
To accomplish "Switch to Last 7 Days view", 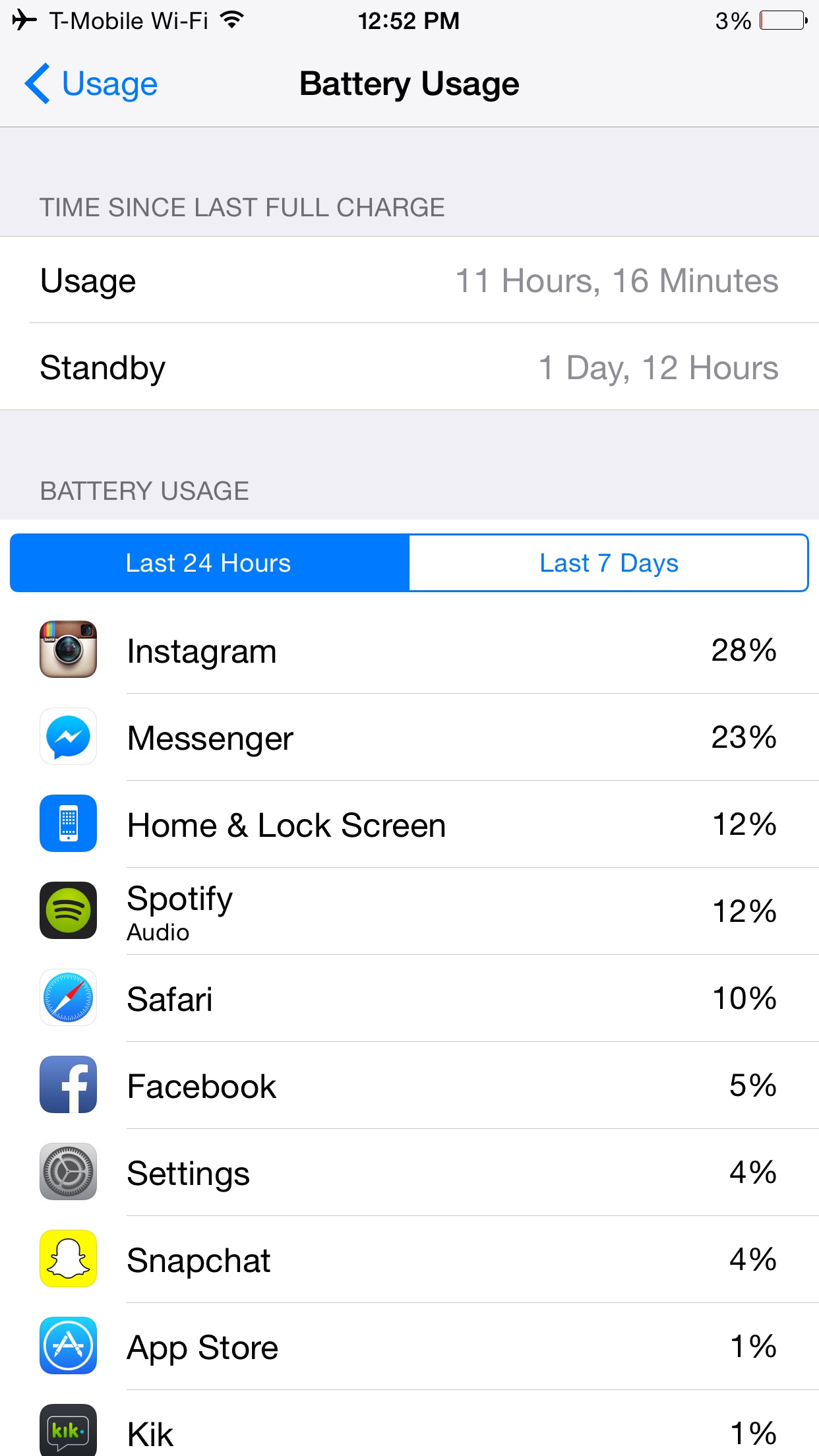I will (609, 563).
